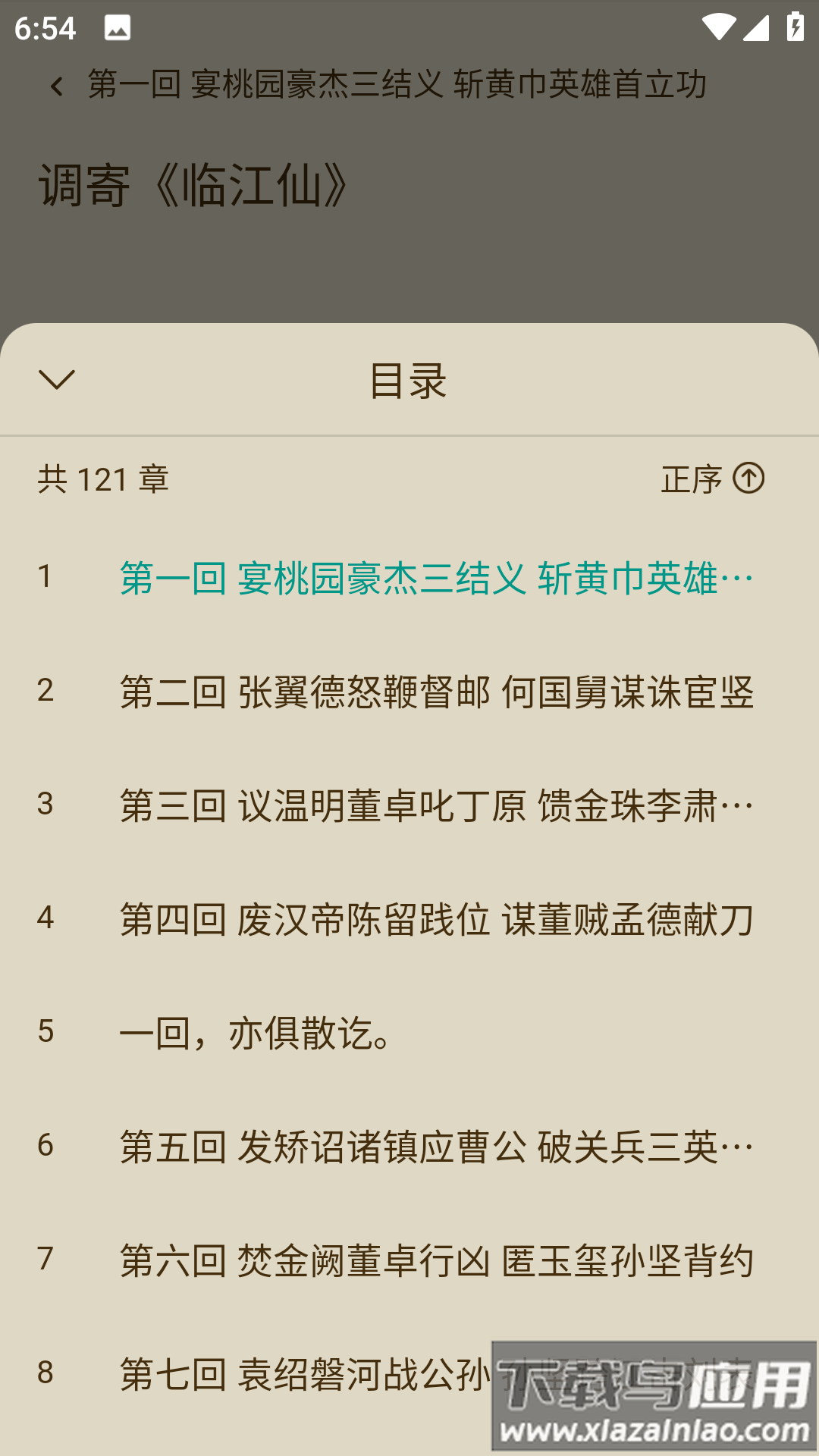
Task: Tap the 共 121 章 chapter count label
Action: click(102, 479)
